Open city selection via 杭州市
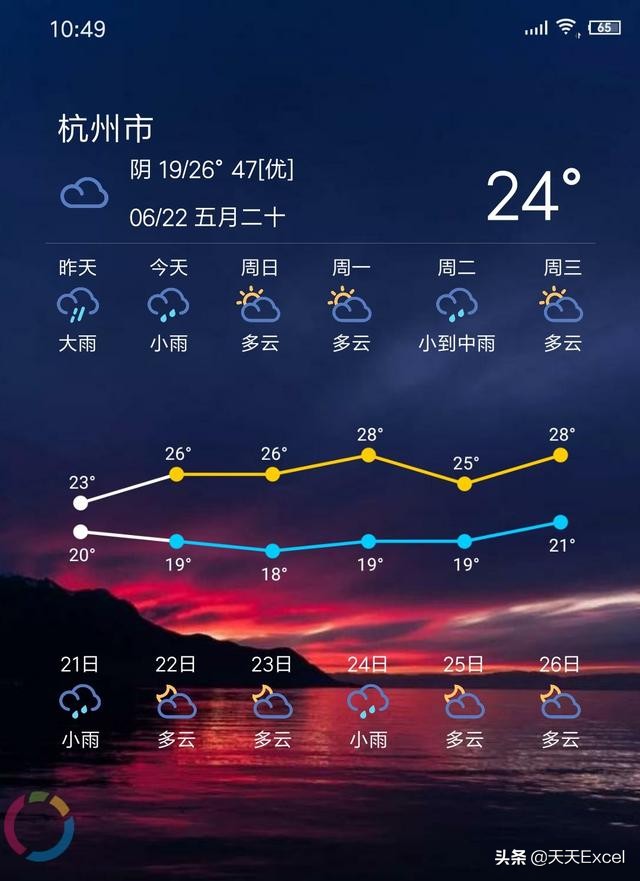The width and height of the screenshot is (640, 881). (106, 129)
